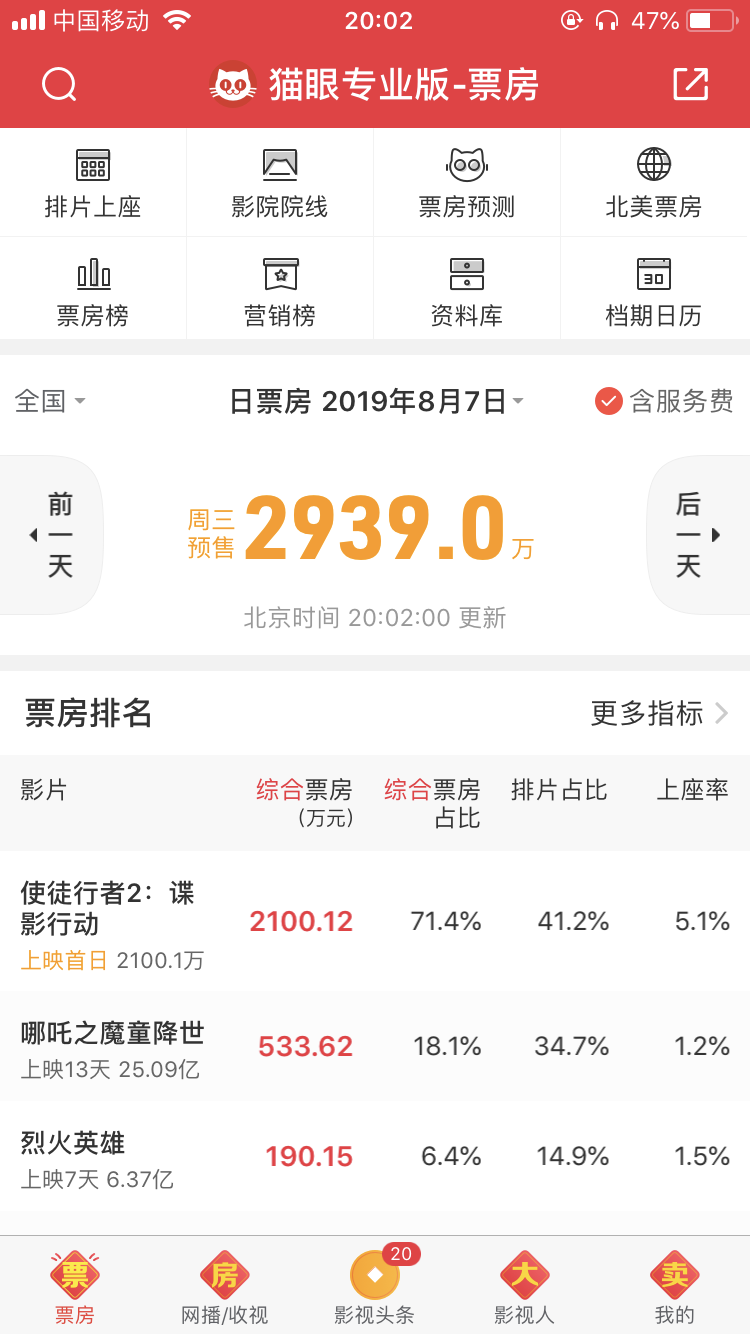The image size is (750, 1334).
Task: Open 营销榜
Action: tap(280, 291)
